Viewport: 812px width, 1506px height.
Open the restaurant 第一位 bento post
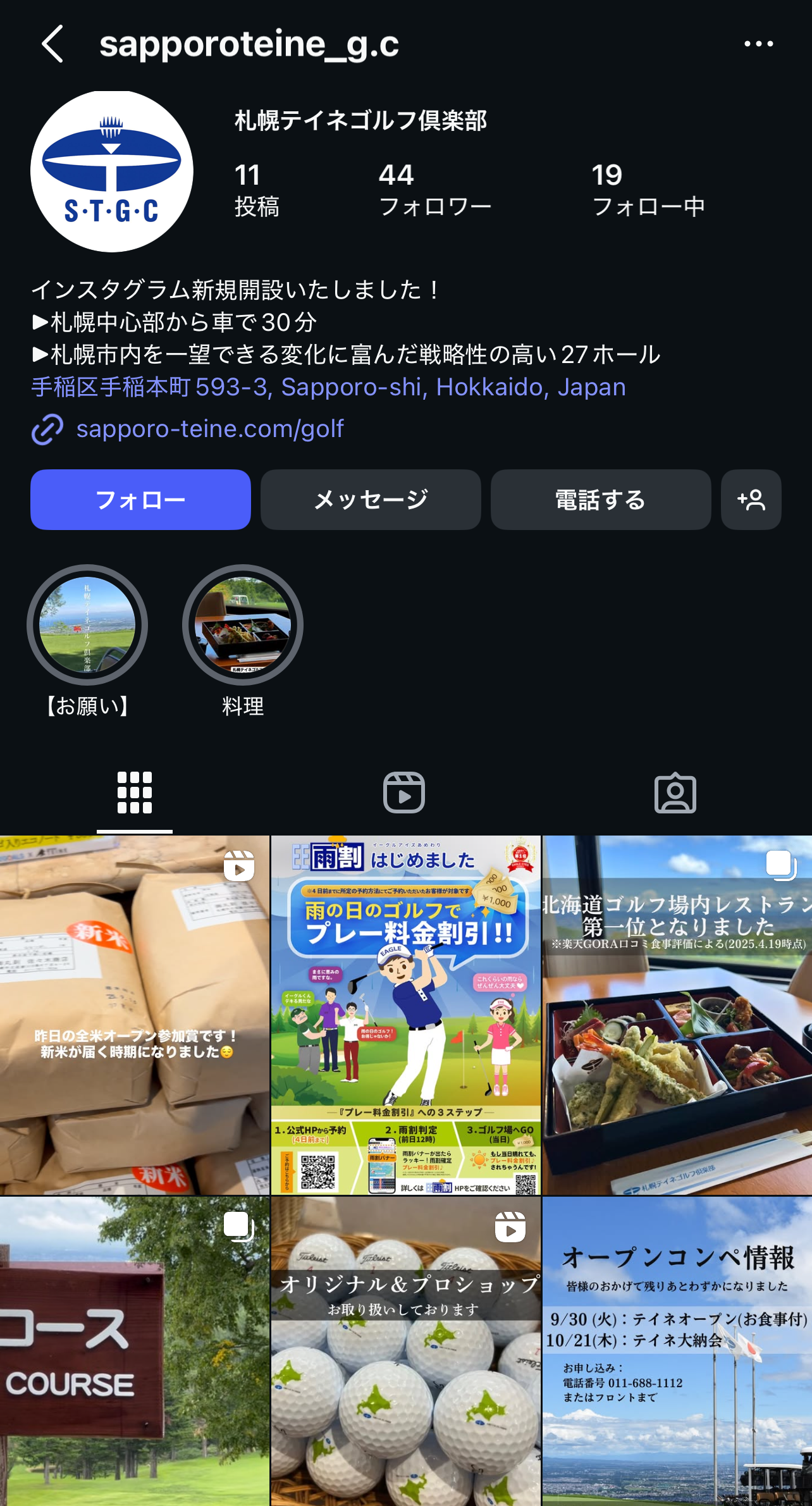(x=677, y=1015)
